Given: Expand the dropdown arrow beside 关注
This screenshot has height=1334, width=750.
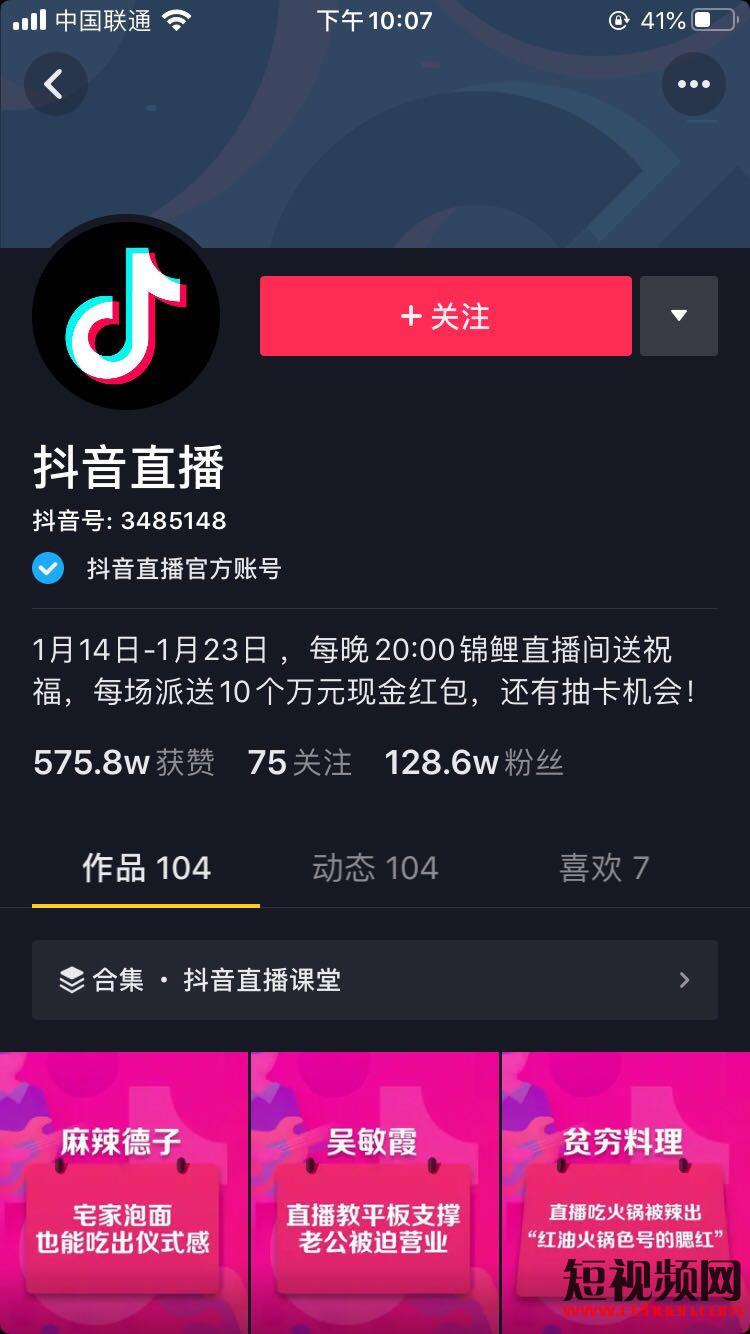Looking at the screenshot, I should pyautogui.click(x=678, y=316).
